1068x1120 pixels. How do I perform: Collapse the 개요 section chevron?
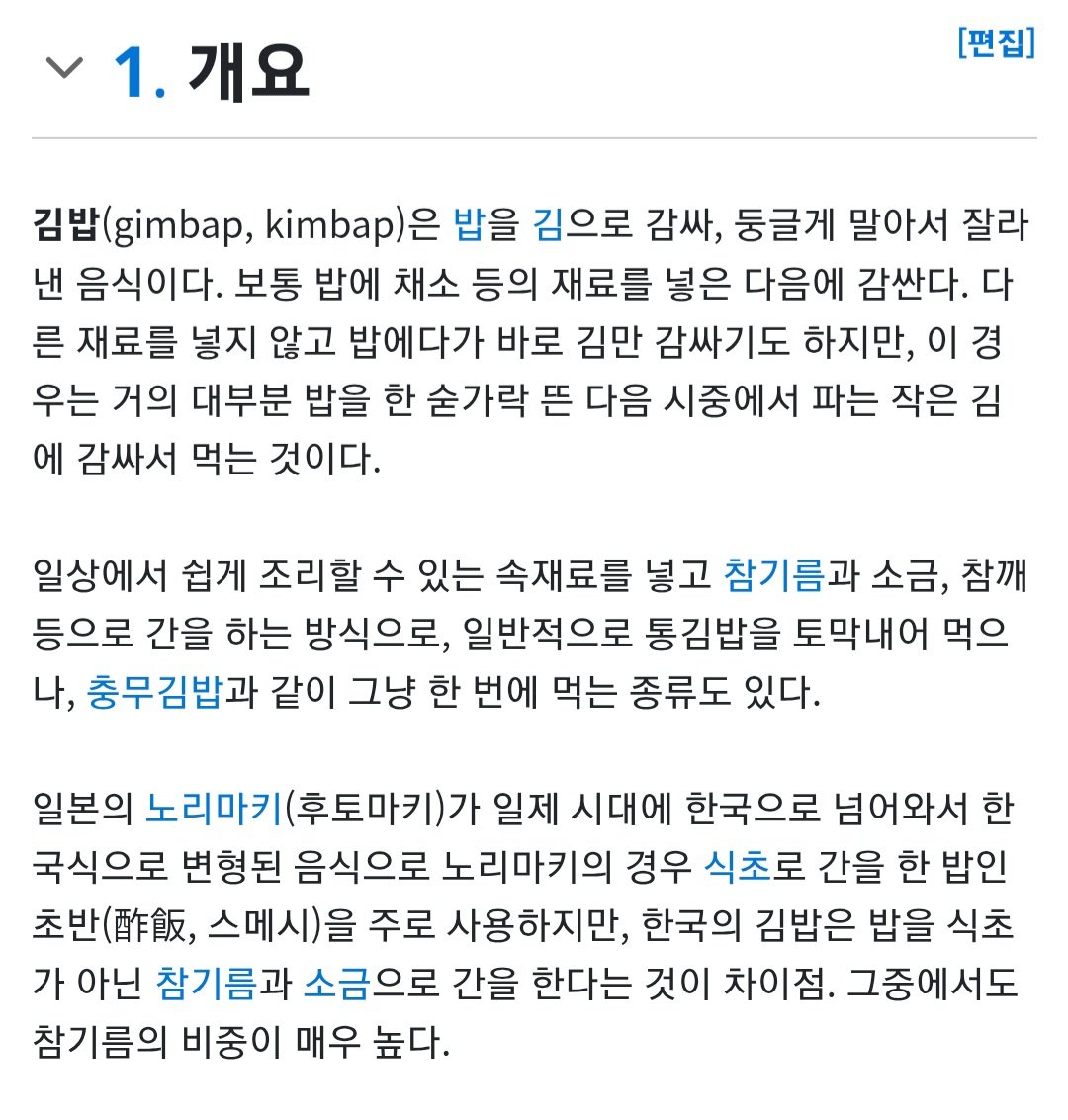[65, 70]
